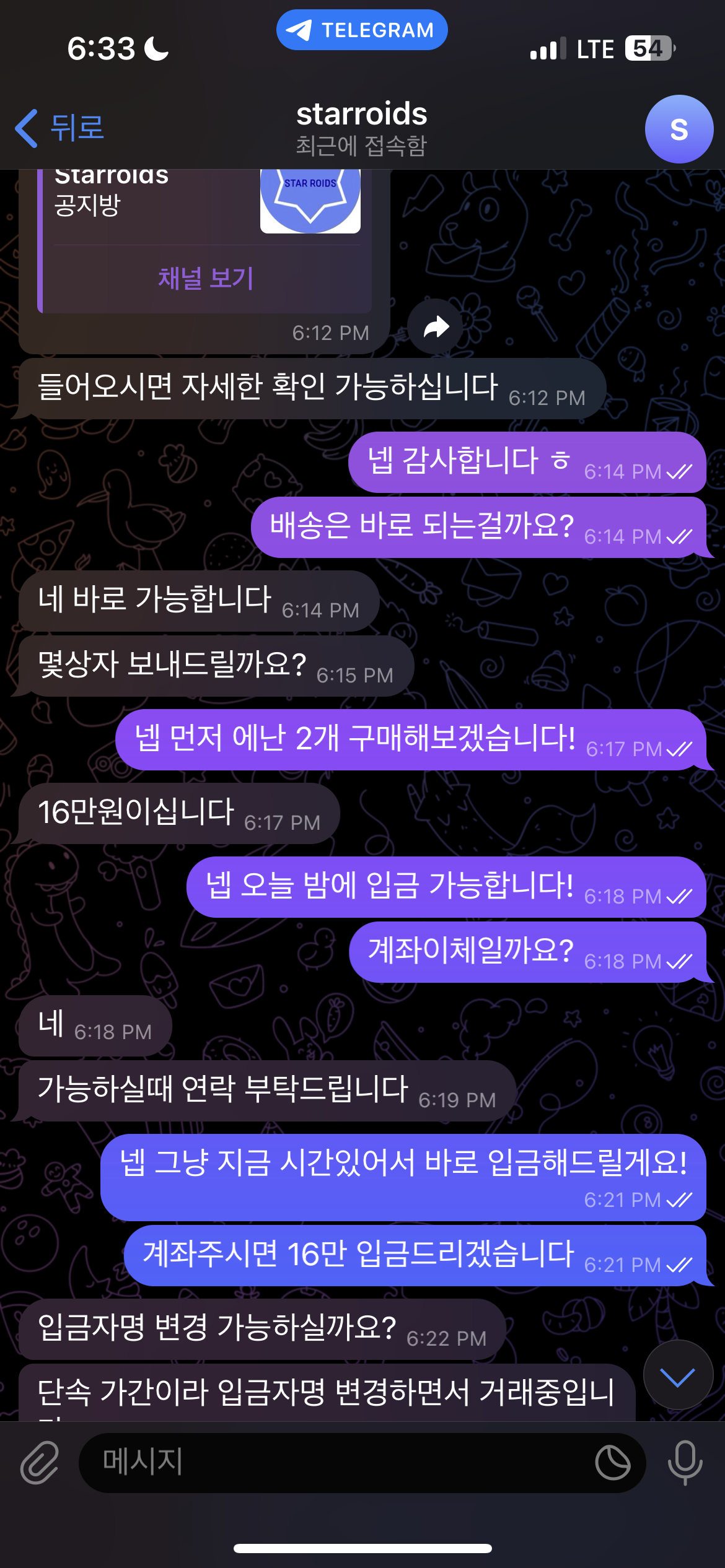This screenshot has width=725, height=1568.
Task: Tap the 채널 보기 channel link
Action: pos(206,278)
